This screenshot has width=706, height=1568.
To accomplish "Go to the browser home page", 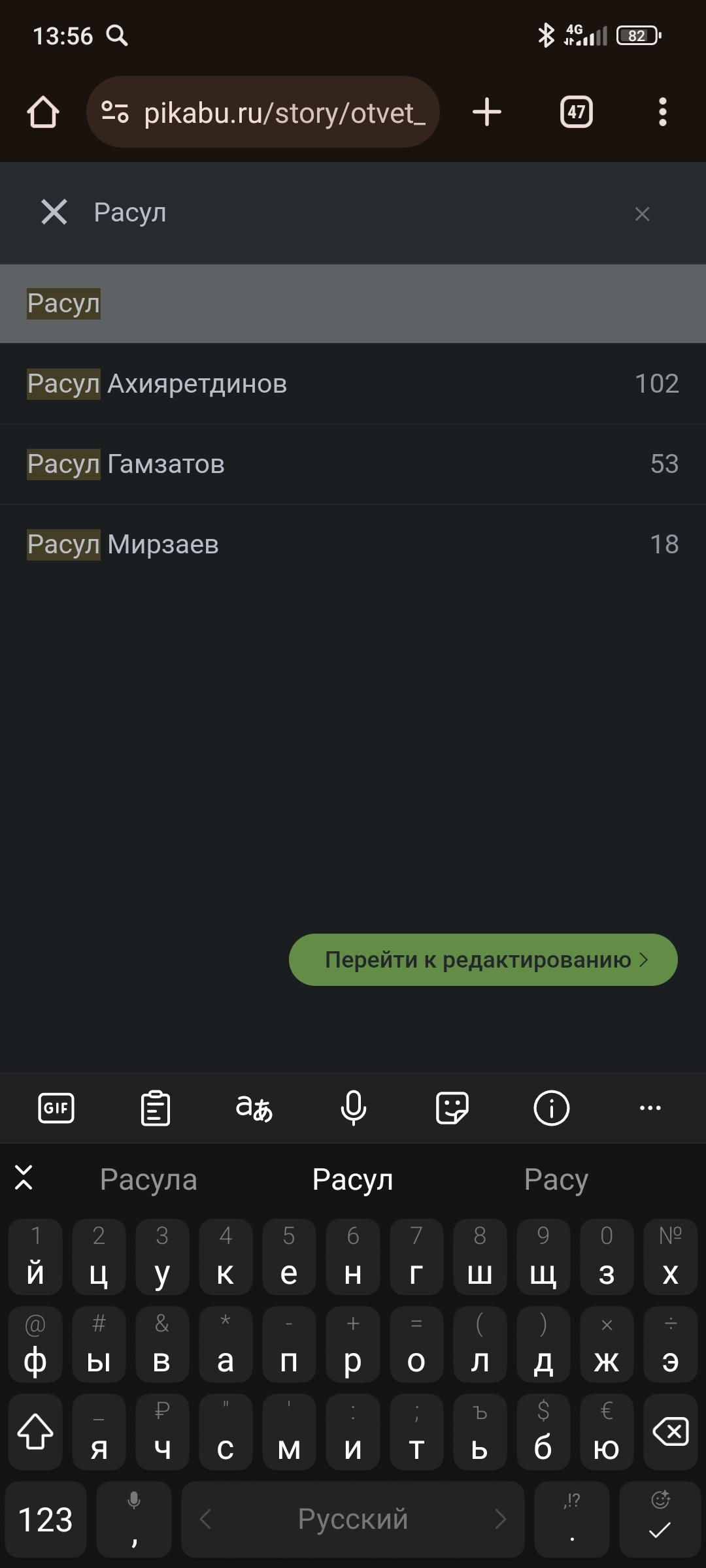I will coord(43,112).
